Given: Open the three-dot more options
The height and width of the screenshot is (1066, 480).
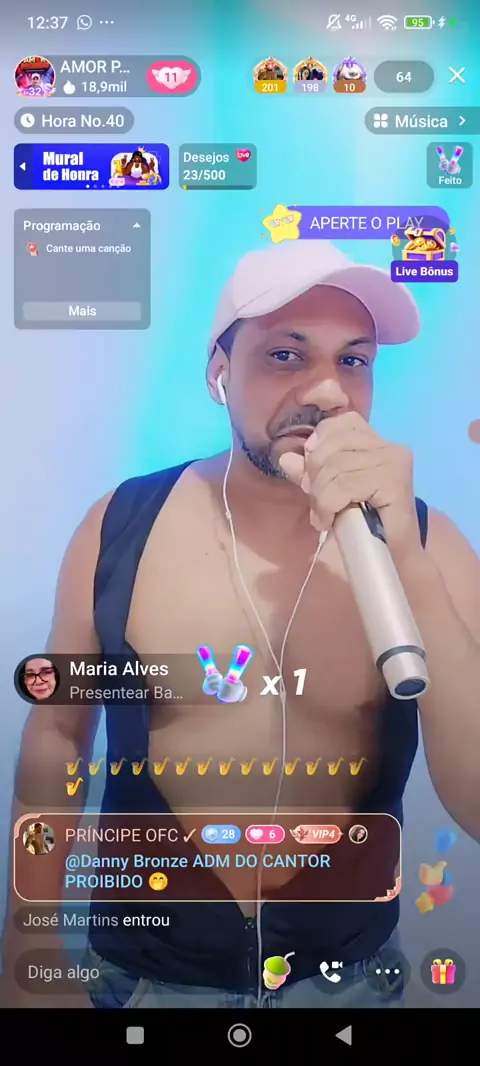Looking at the screenshot, I should pos(388,972).
